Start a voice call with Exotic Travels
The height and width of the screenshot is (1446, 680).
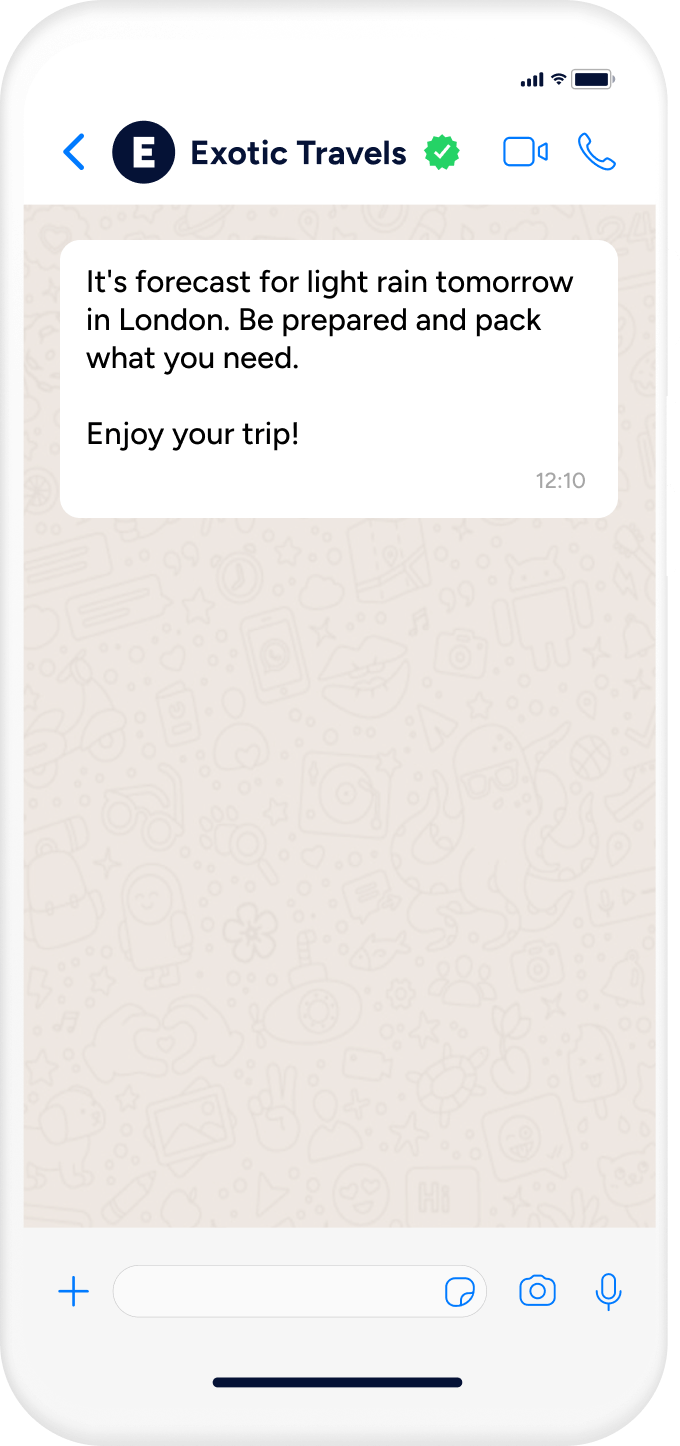pos(597,153)
